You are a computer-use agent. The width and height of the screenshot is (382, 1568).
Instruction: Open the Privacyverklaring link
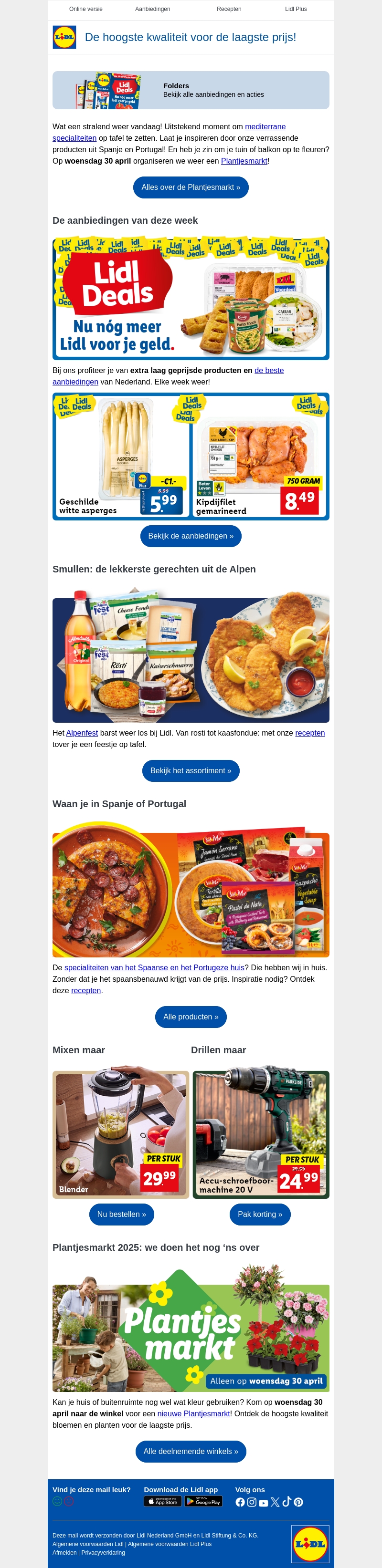coord(103,1552)
